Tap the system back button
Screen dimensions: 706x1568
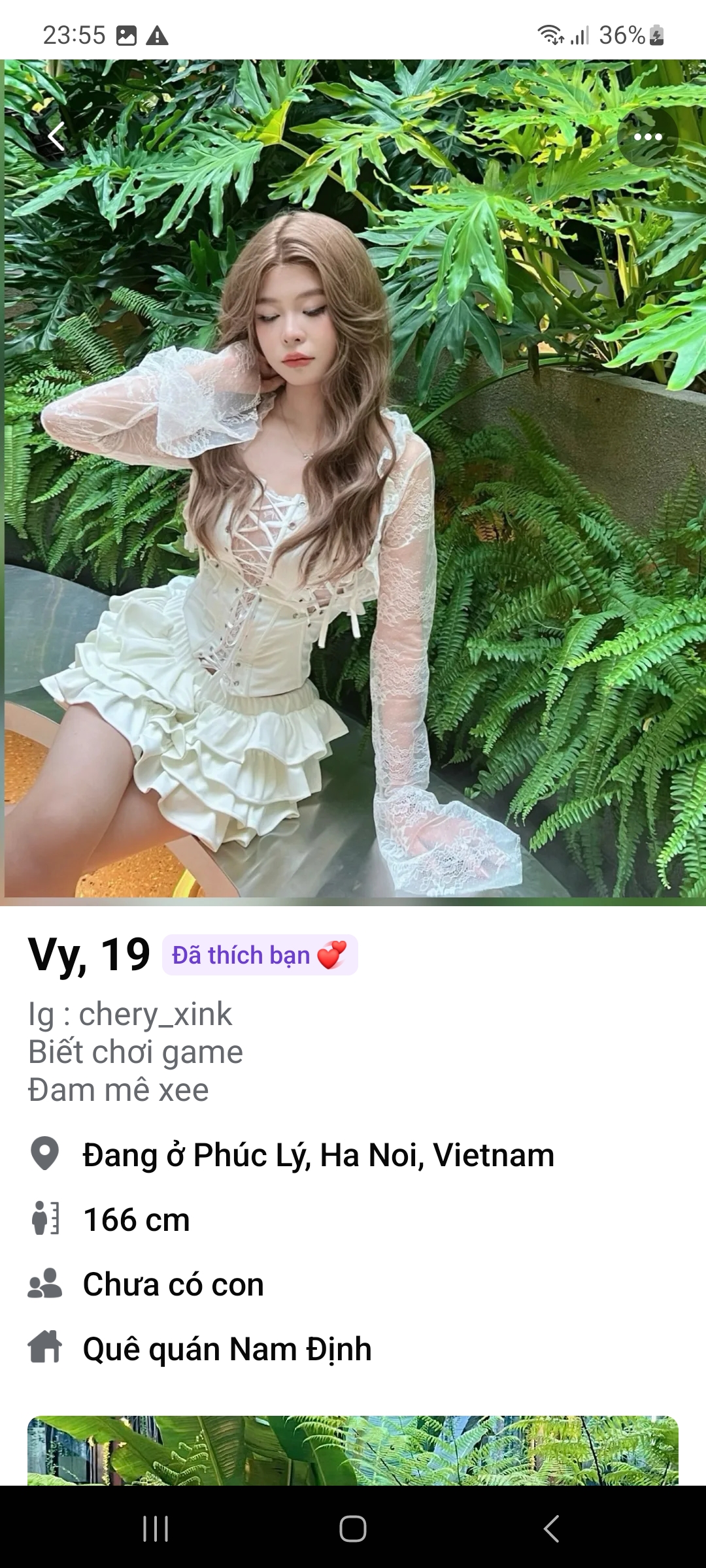click(x=551, y=1529)
